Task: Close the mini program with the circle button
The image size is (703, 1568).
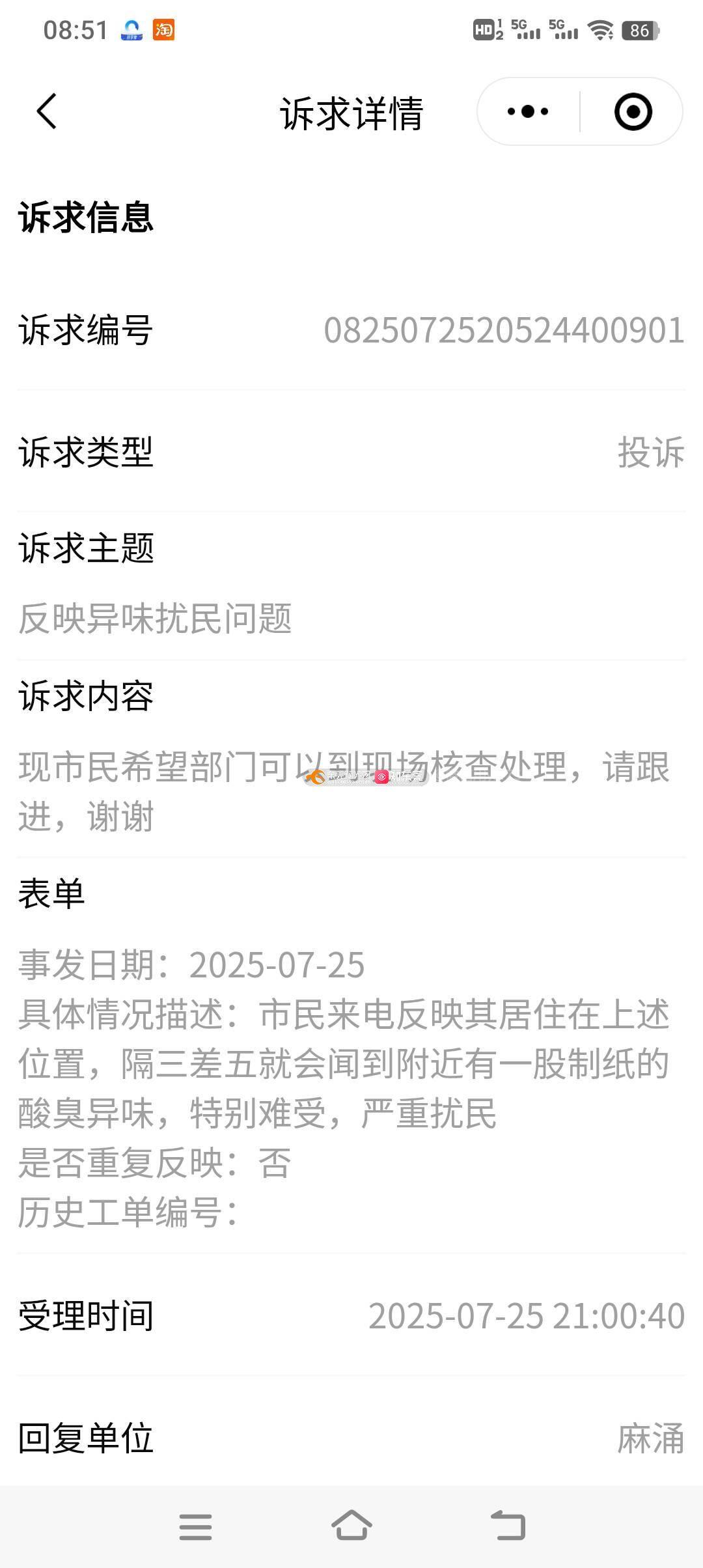Action: coord(633,111)
